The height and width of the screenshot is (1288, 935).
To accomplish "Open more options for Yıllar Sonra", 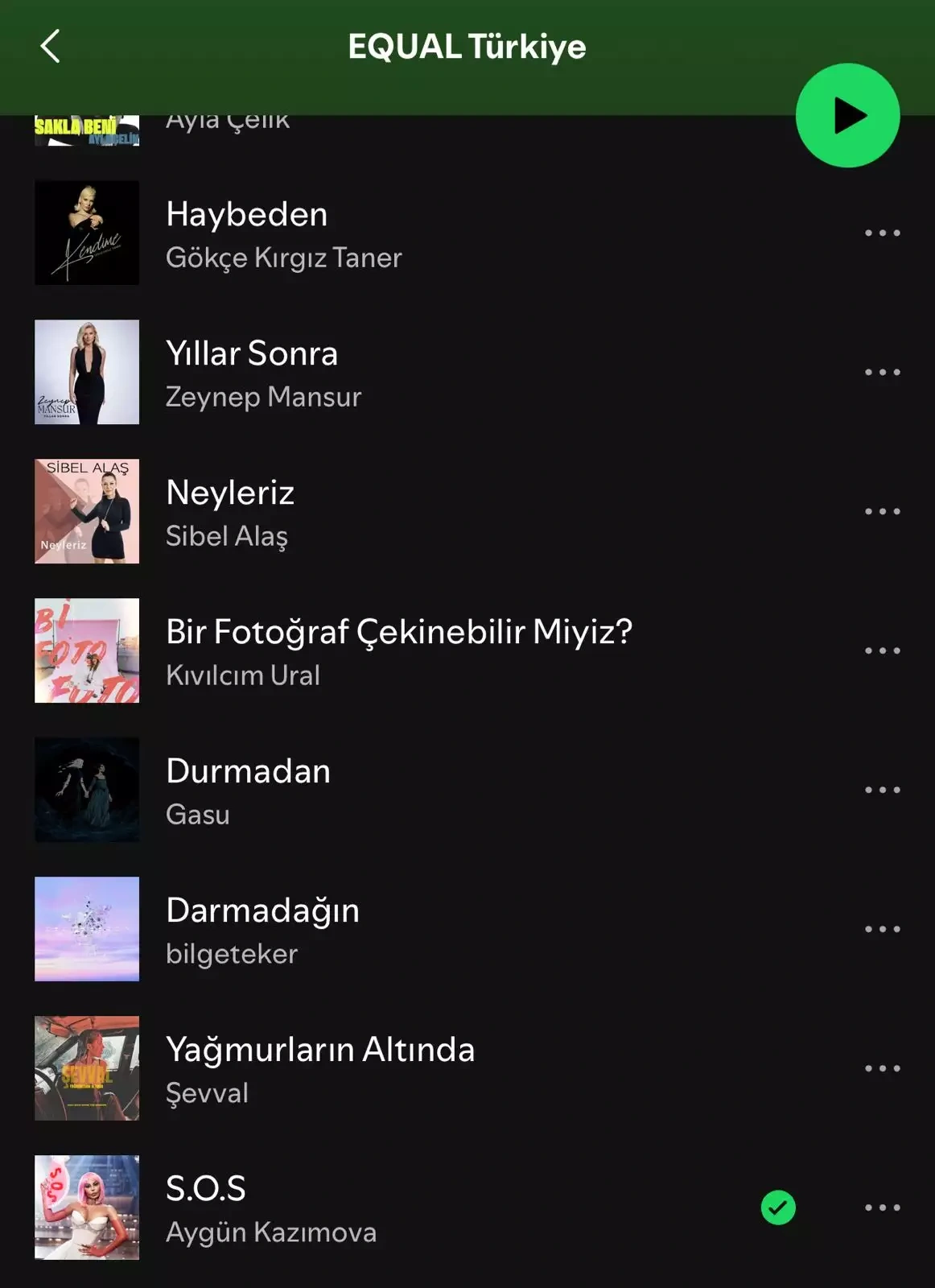I will [882, 373].
